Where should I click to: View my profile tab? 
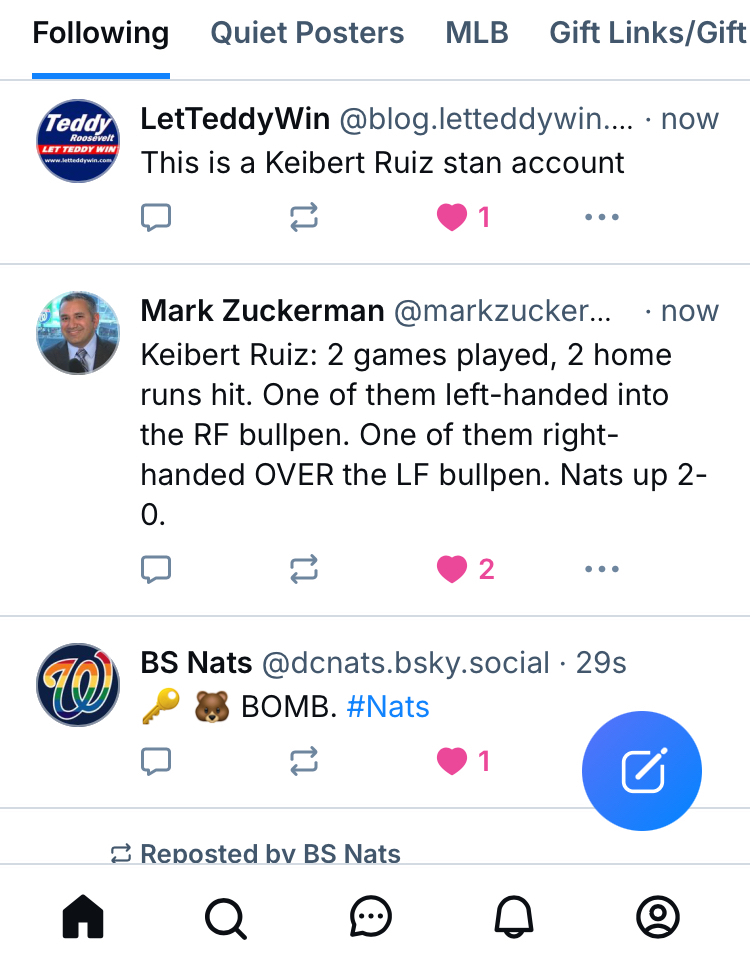click(658, 916)
